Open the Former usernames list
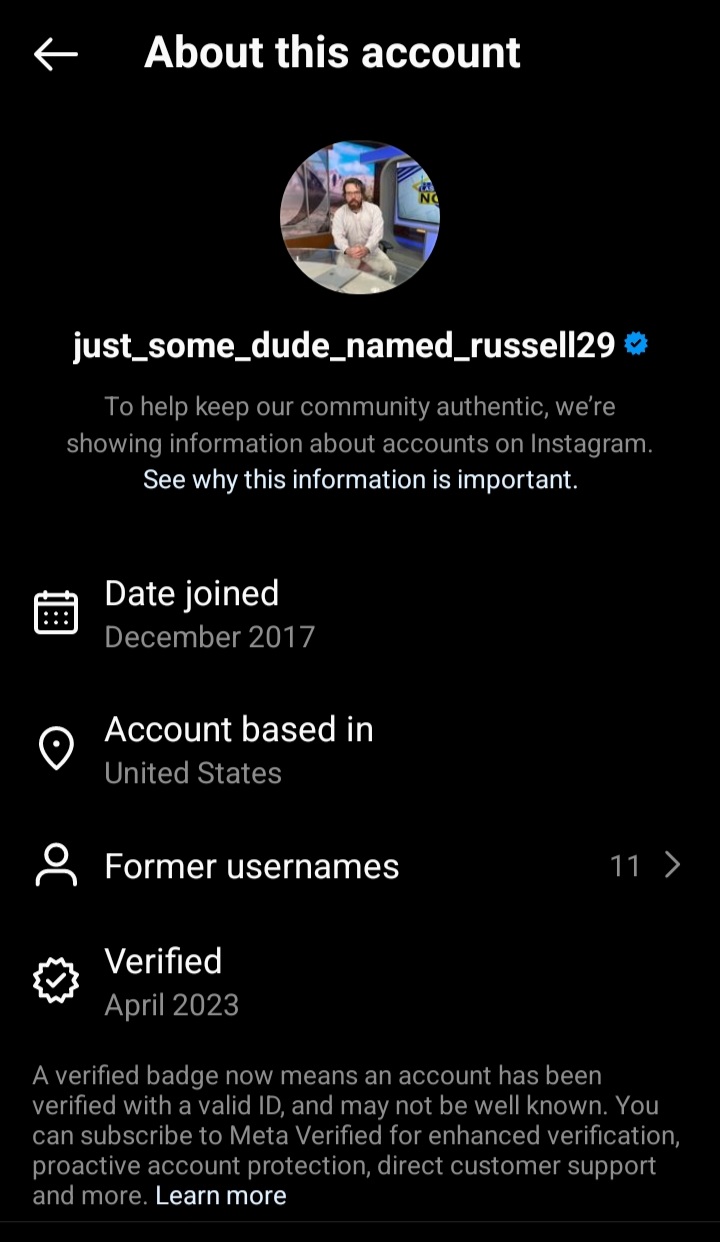 click(x=360, y=866)
